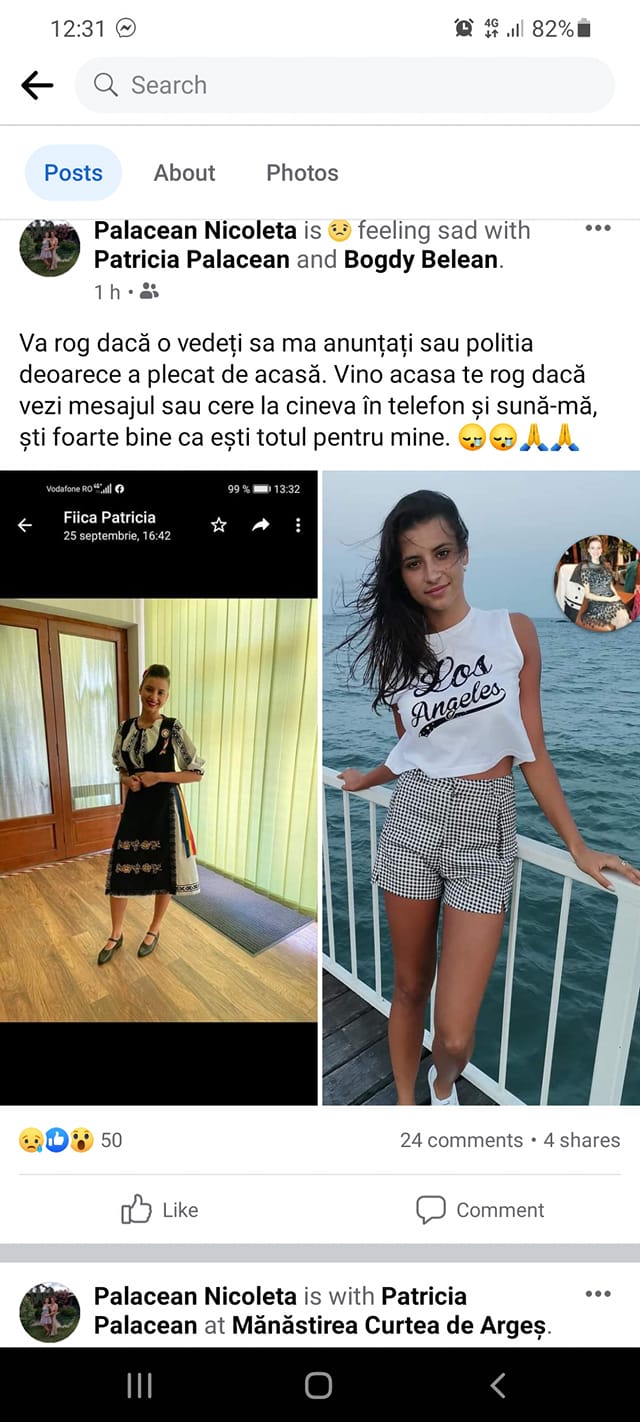Viewport: 640px width, 1422px height.
Task: Like the feeling sad post
Action: 160,1210
